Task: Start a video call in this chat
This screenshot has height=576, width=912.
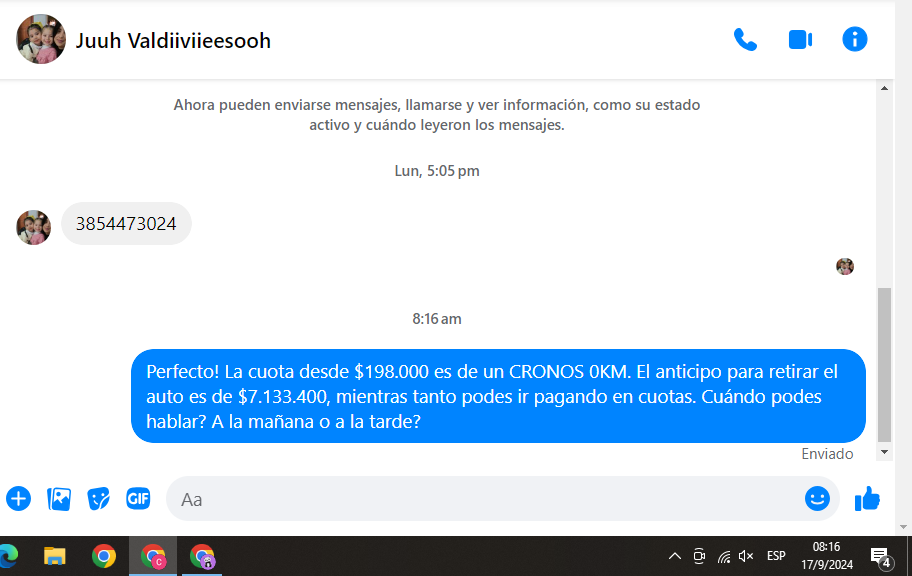Action: click(x=800, y=40)
